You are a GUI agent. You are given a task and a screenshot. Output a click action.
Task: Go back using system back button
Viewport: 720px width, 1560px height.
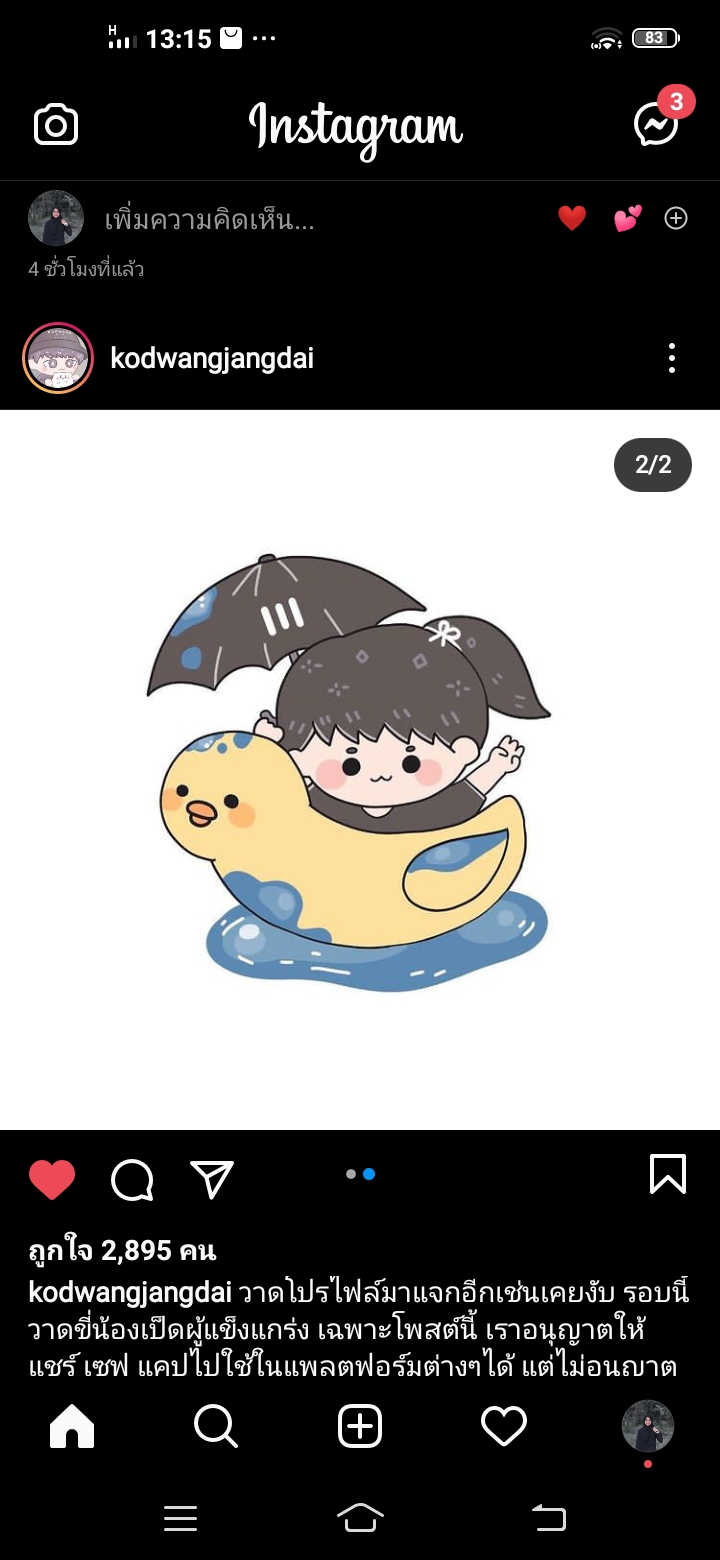(x=548, y=1518)
